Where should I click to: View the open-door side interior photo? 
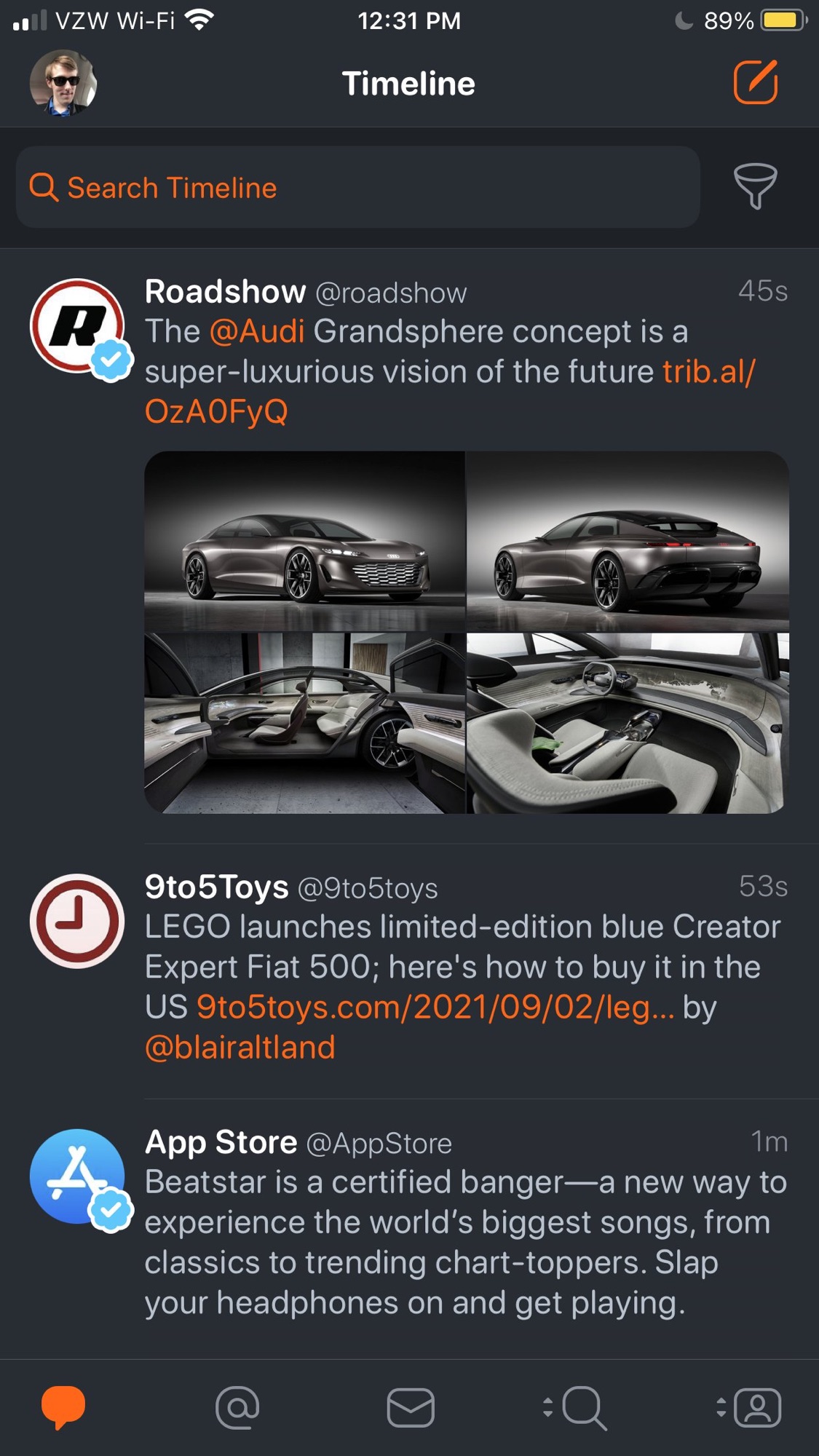click(304, 722)
